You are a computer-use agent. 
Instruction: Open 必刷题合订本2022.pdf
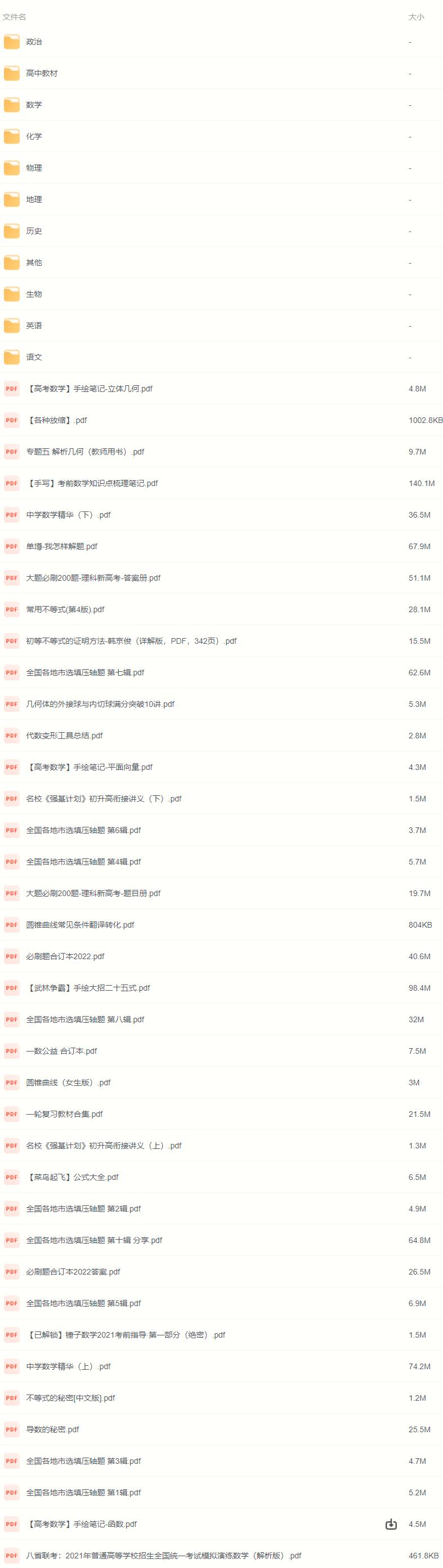coord(65,956)
